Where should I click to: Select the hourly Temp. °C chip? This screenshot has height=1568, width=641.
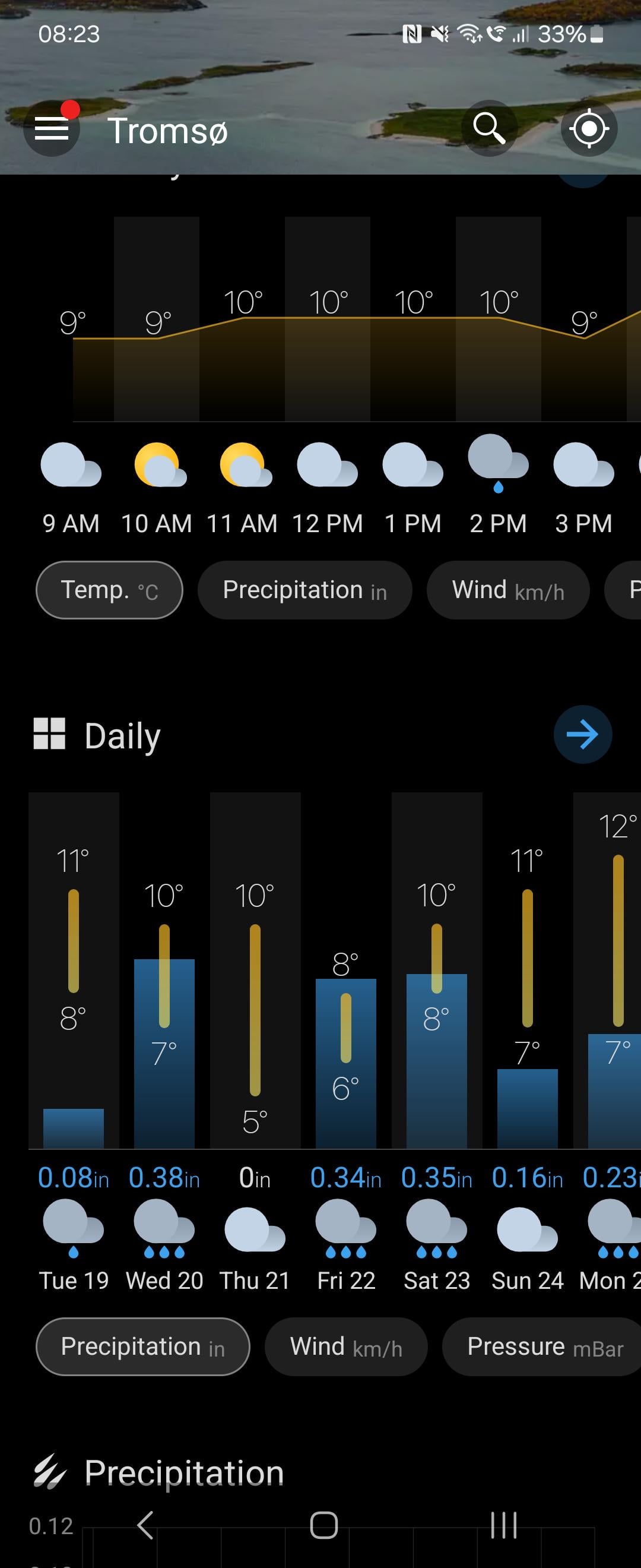tap(109, 590)
